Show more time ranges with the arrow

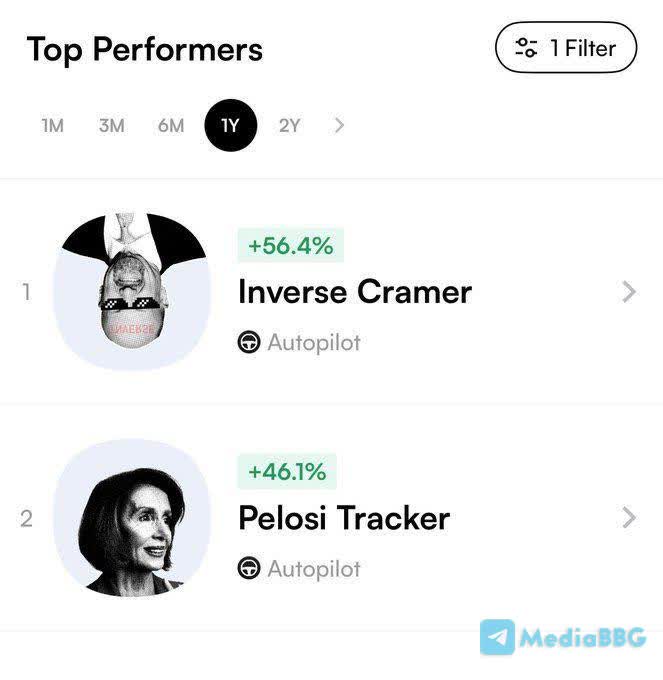[340, 126]
